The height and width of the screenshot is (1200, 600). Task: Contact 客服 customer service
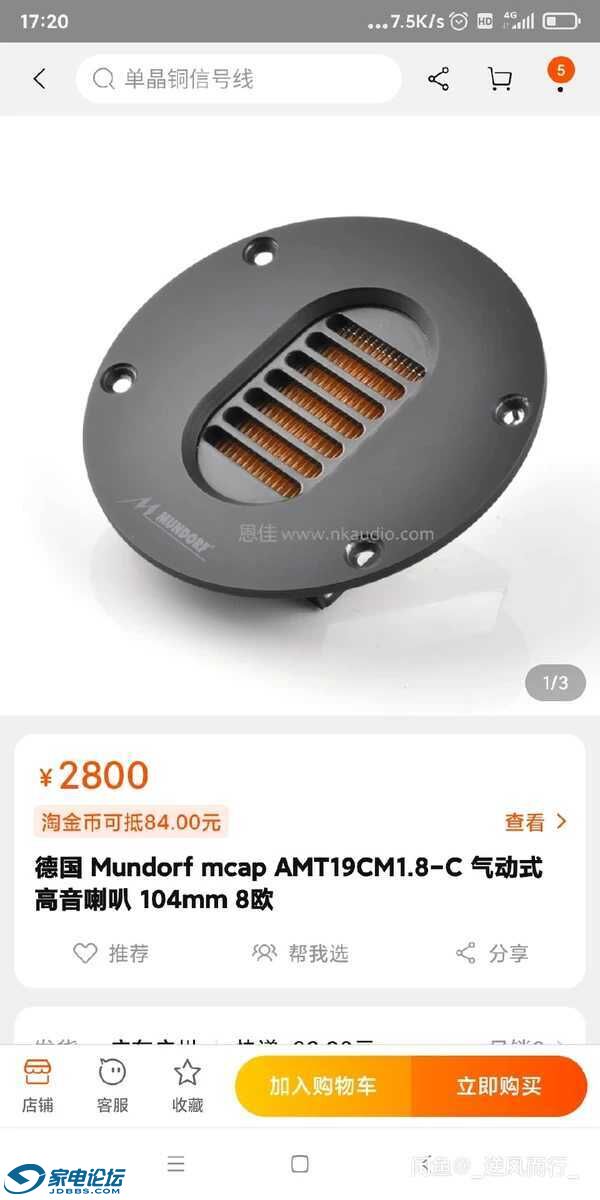[x=112, y=1086]
